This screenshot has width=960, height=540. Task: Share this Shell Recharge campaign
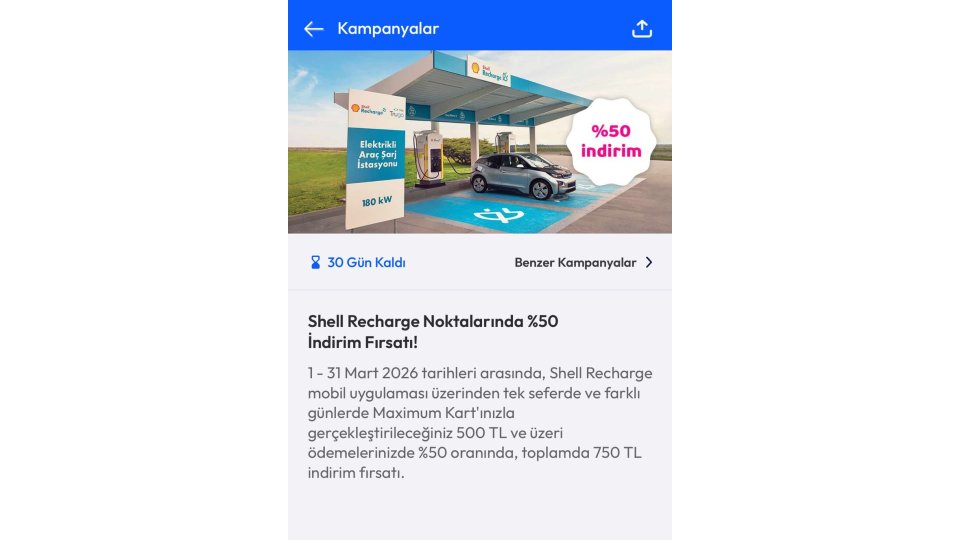642,29
